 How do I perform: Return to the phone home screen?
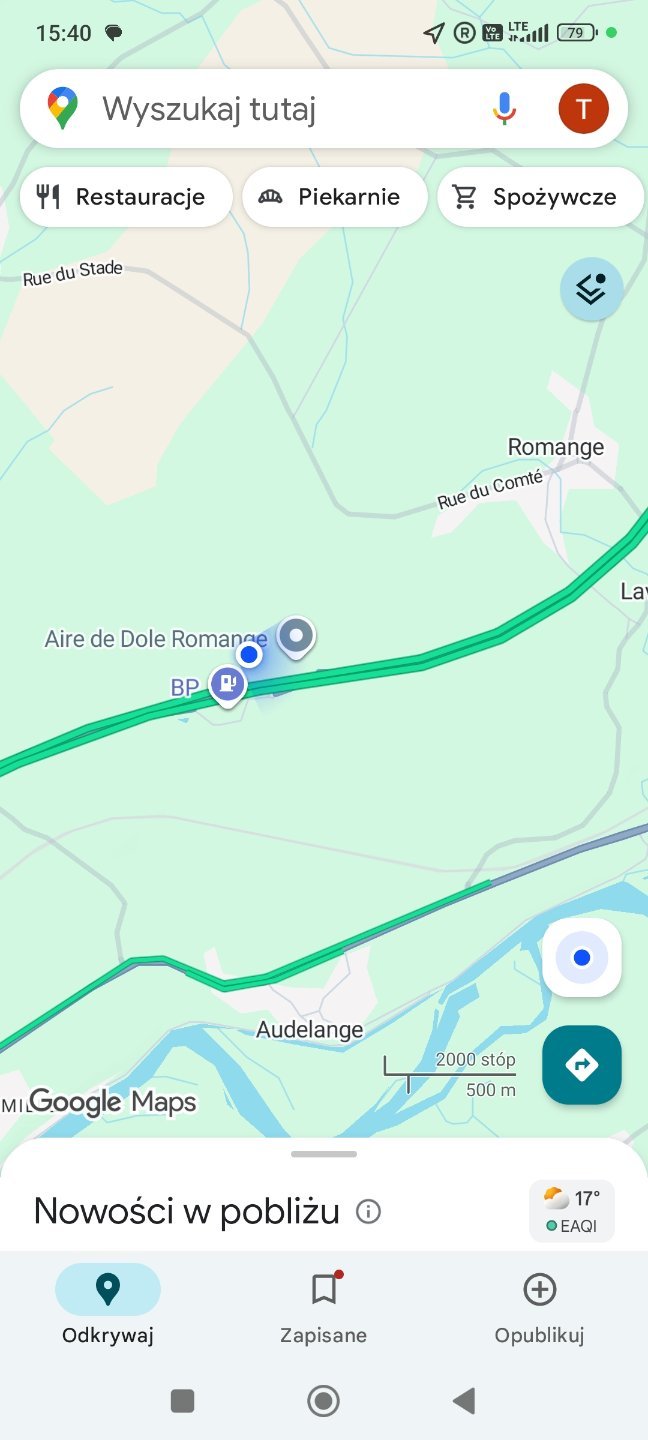pyautogui.click(x=323, y=1402)
